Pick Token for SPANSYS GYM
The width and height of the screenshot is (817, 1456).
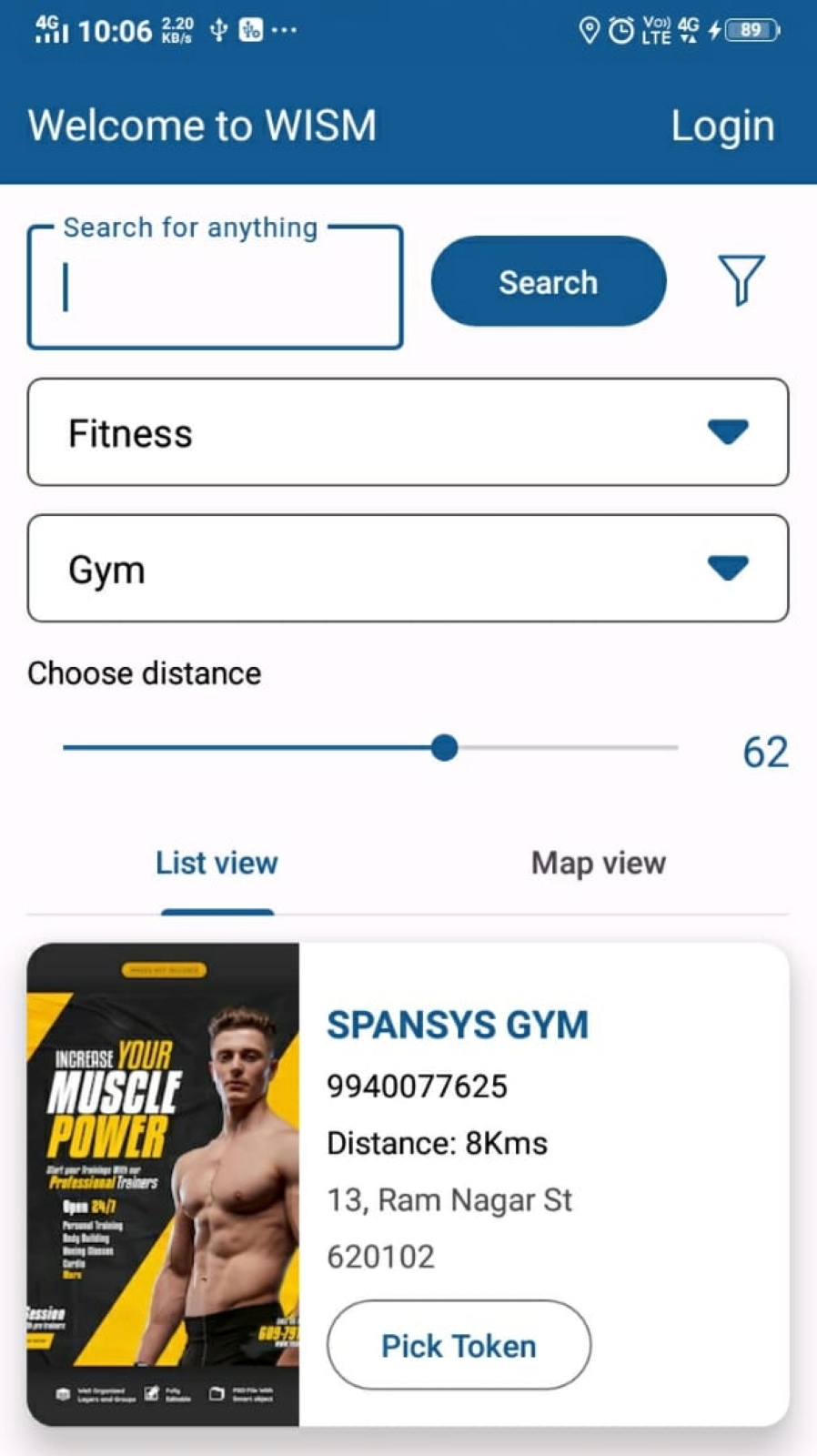pos(459,1345)
